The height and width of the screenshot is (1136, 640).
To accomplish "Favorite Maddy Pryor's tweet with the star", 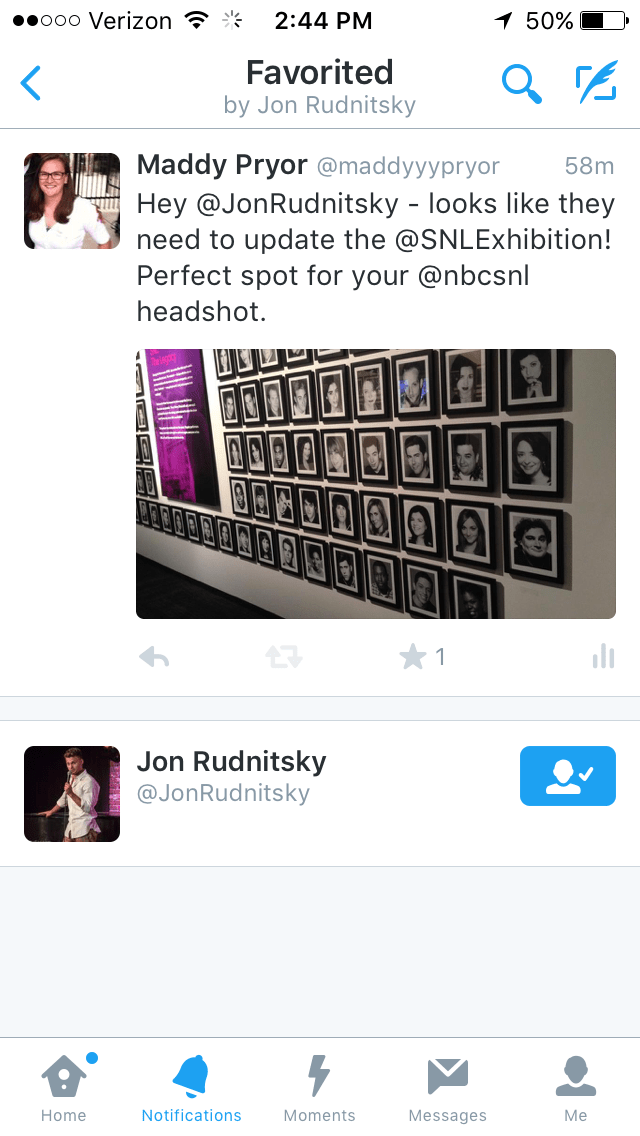I will (x=413, y=657).
